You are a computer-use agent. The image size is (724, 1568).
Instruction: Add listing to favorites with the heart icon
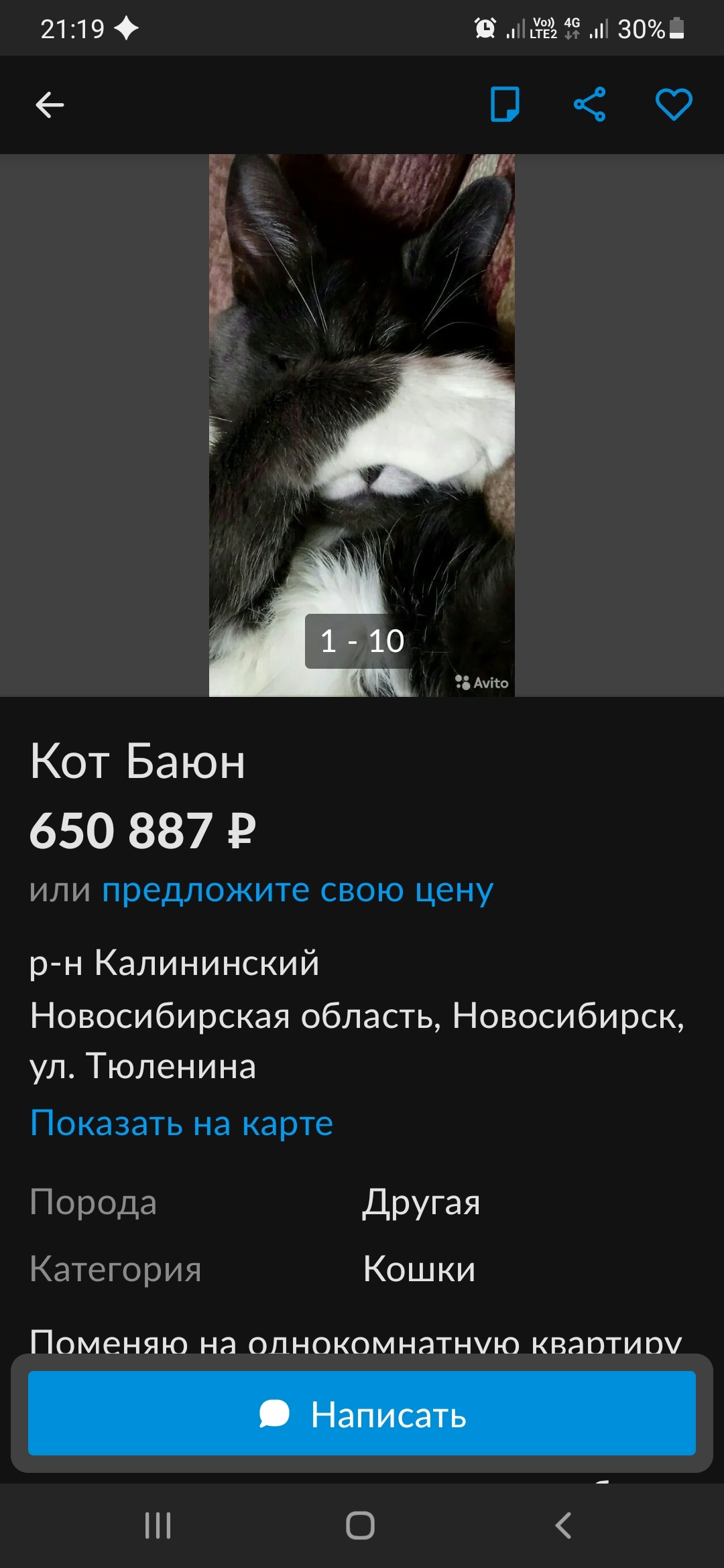click(x=673, y=105)
